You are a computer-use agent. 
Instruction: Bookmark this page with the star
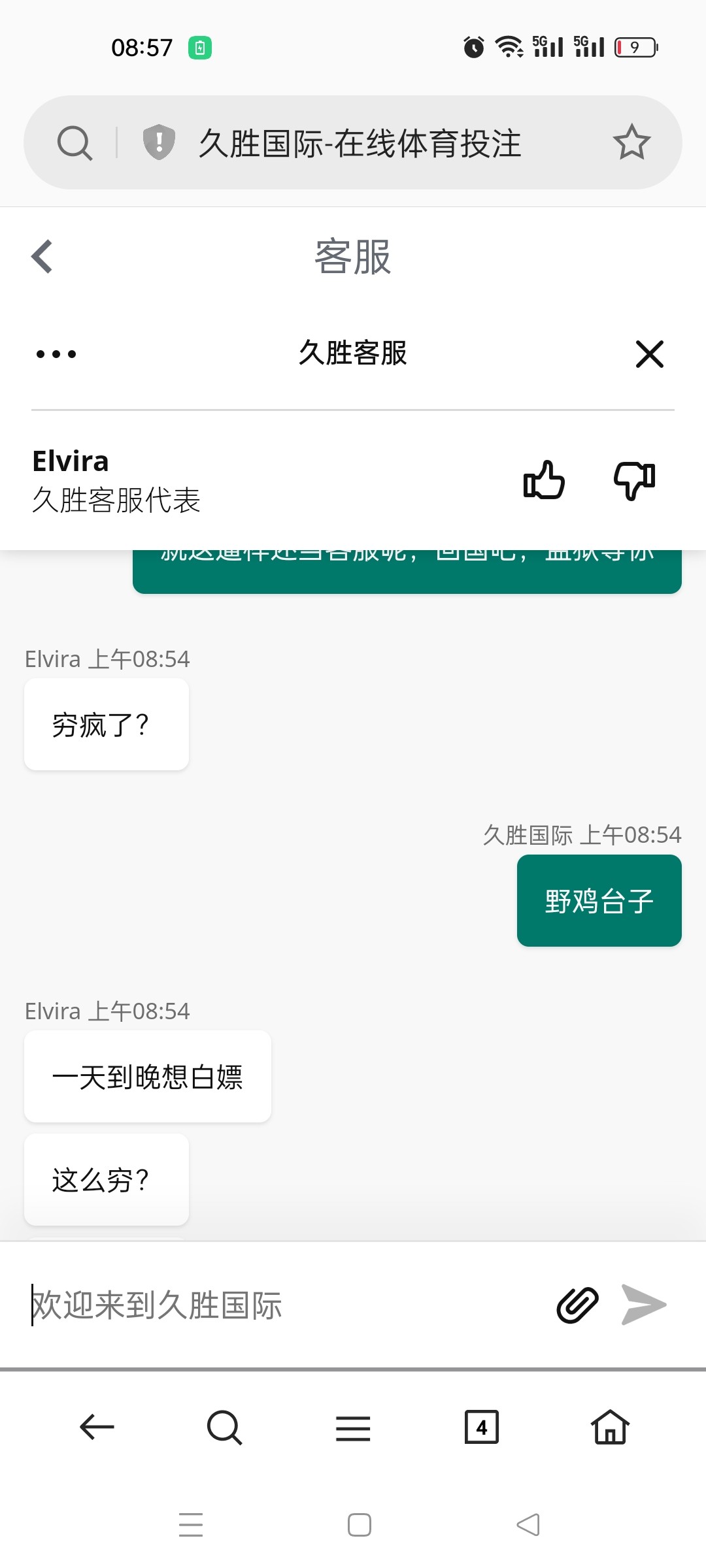point(631,142)
